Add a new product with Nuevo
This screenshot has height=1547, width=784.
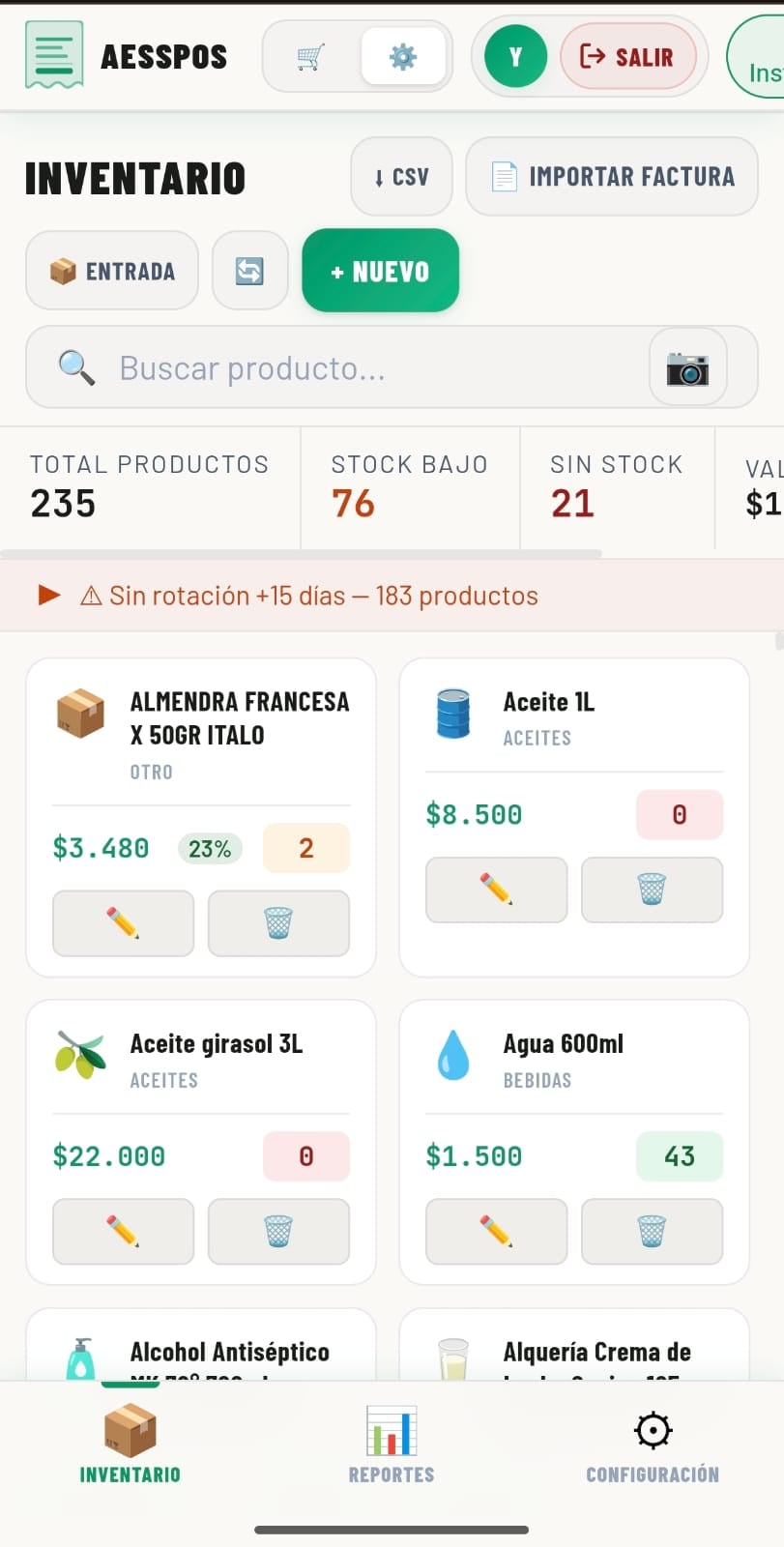380,272
